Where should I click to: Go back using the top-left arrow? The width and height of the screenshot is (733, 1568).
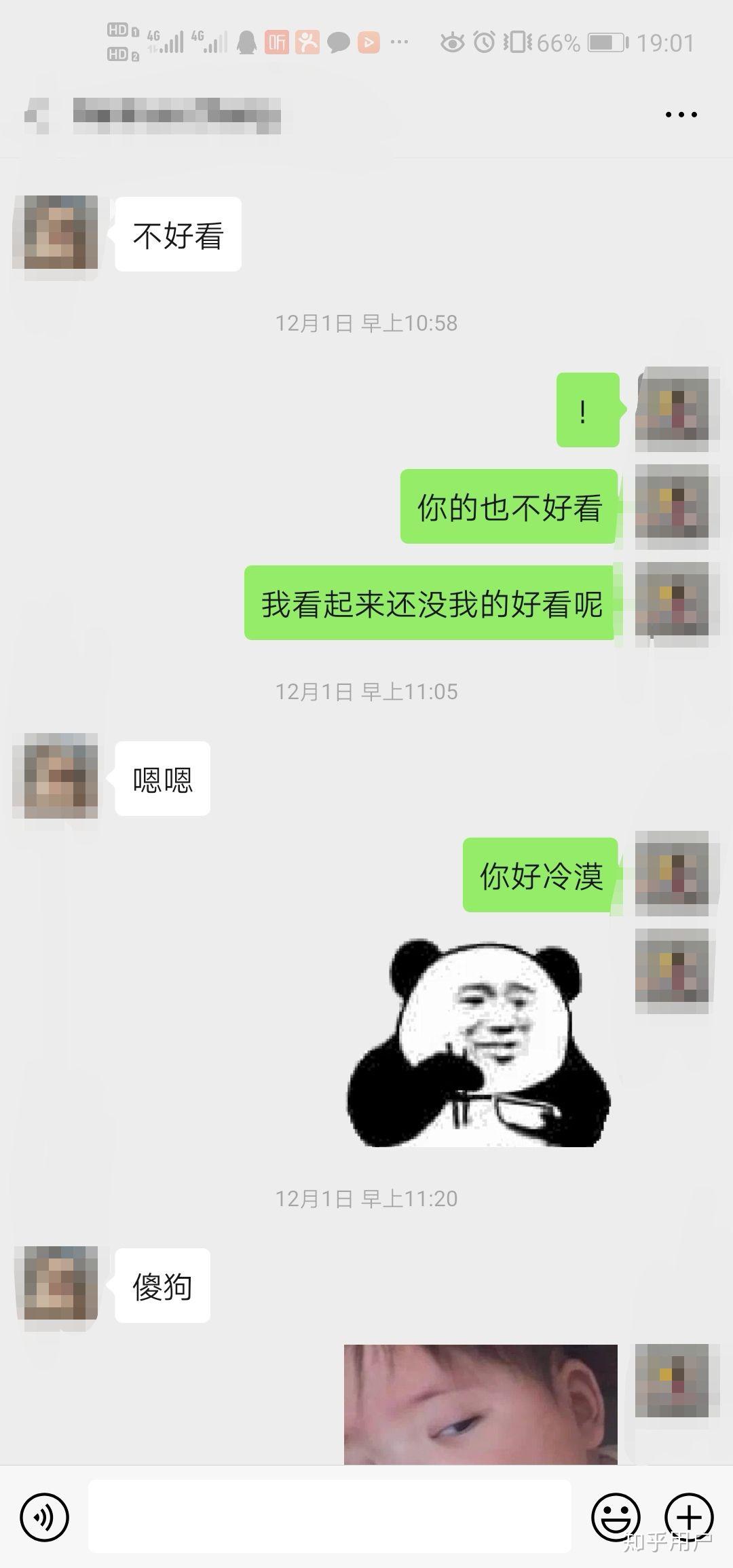(37, 116)
